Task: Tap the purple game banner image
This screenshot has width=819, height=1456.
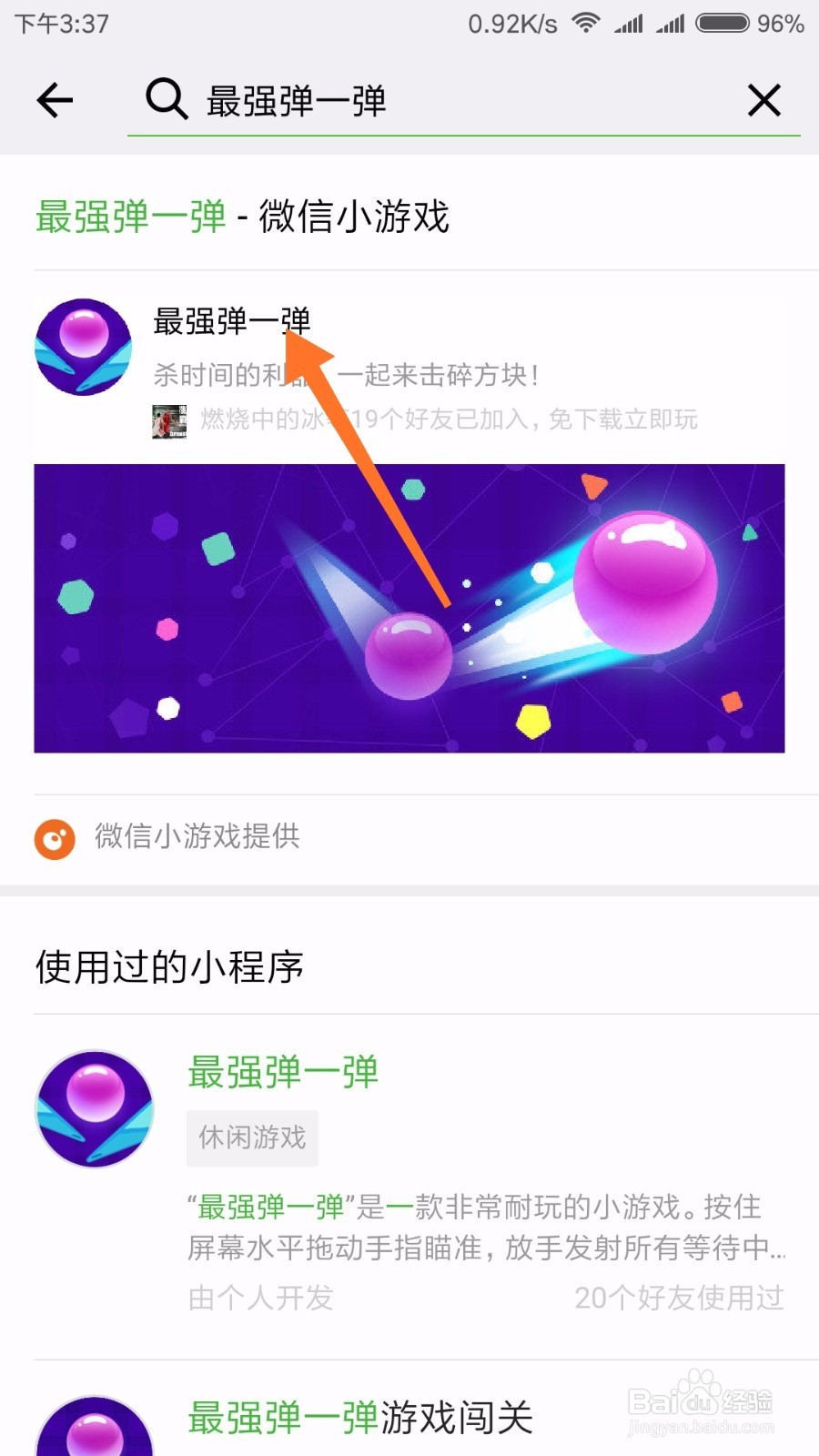Action: [409, 608]
